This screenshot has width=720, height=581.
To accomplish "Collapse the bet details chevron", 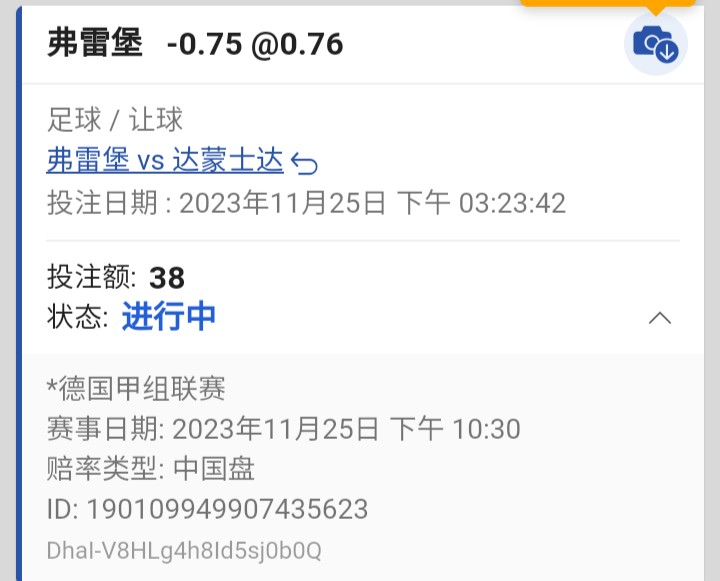I will pos(660,318).
